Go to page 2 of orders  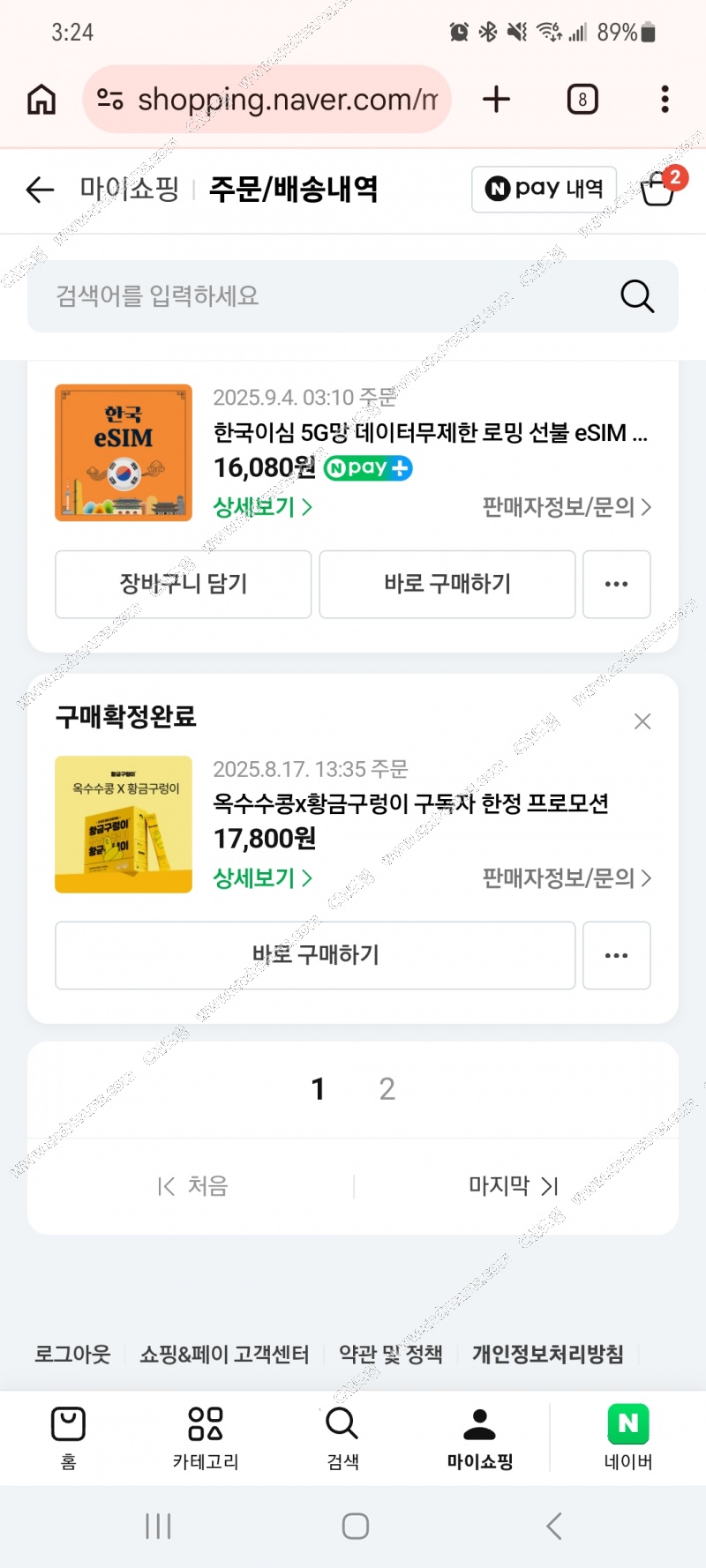click(x=387, y=1089)
